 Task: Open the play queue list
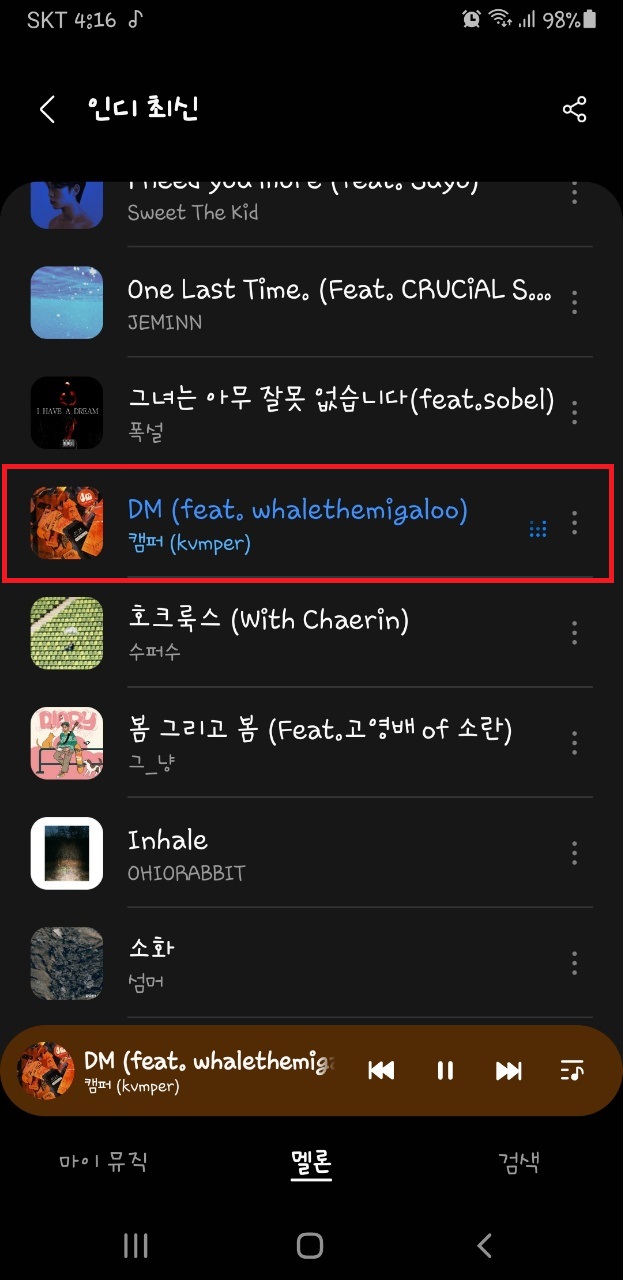click(x=572, y=1071)
